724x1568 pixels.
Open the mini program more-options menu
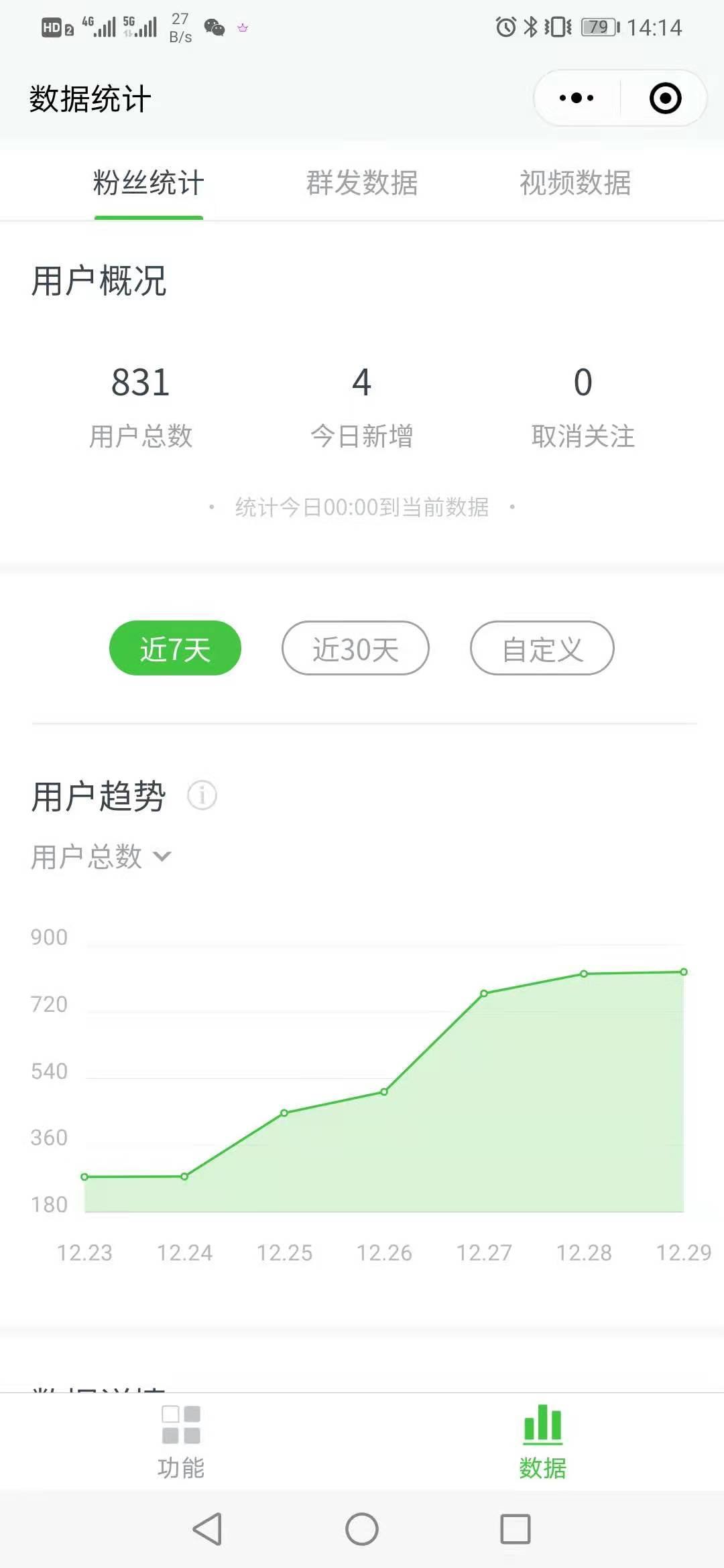(577, 99)
